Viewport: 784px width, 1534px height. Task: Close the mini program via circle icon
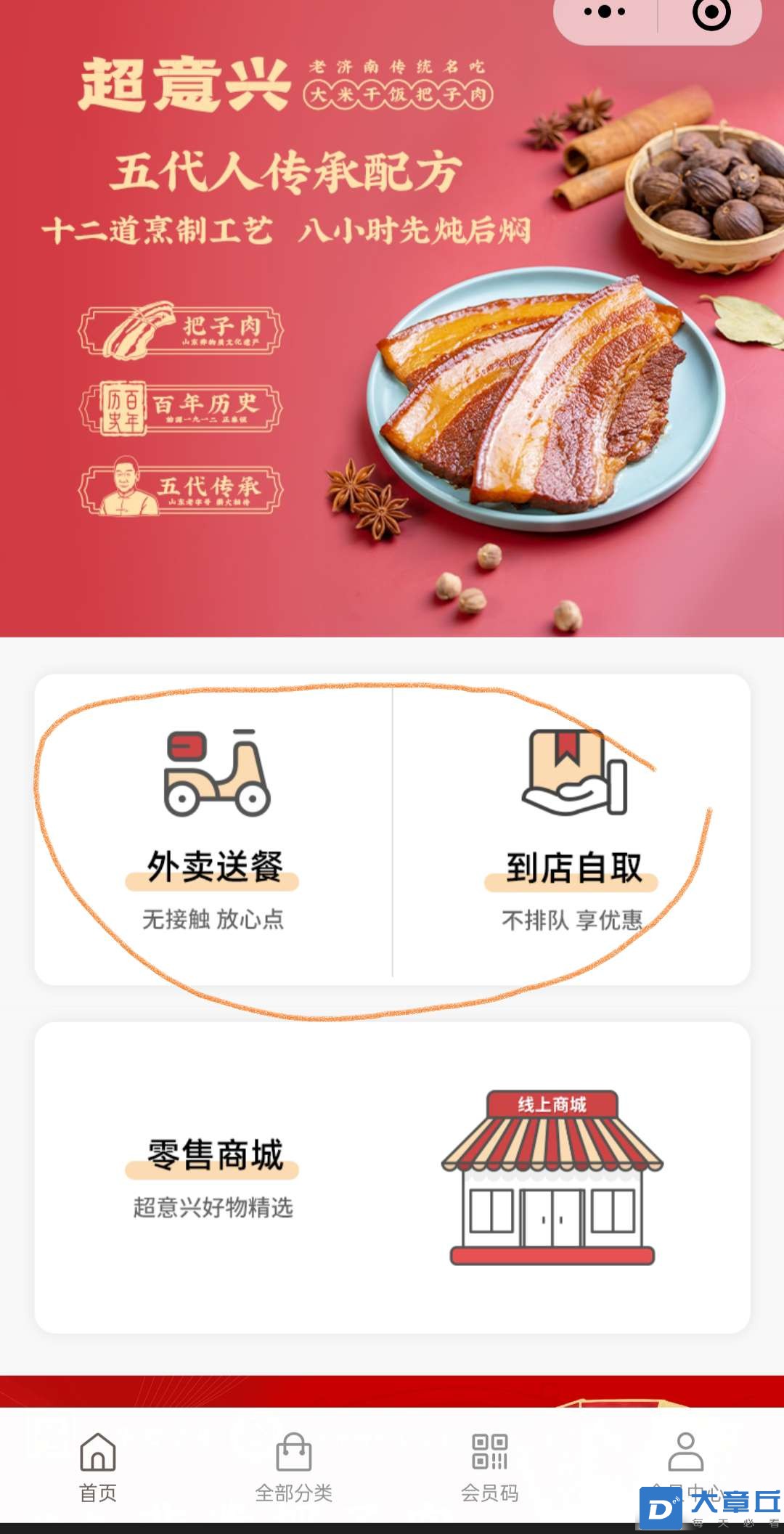(x=711, y=12)
